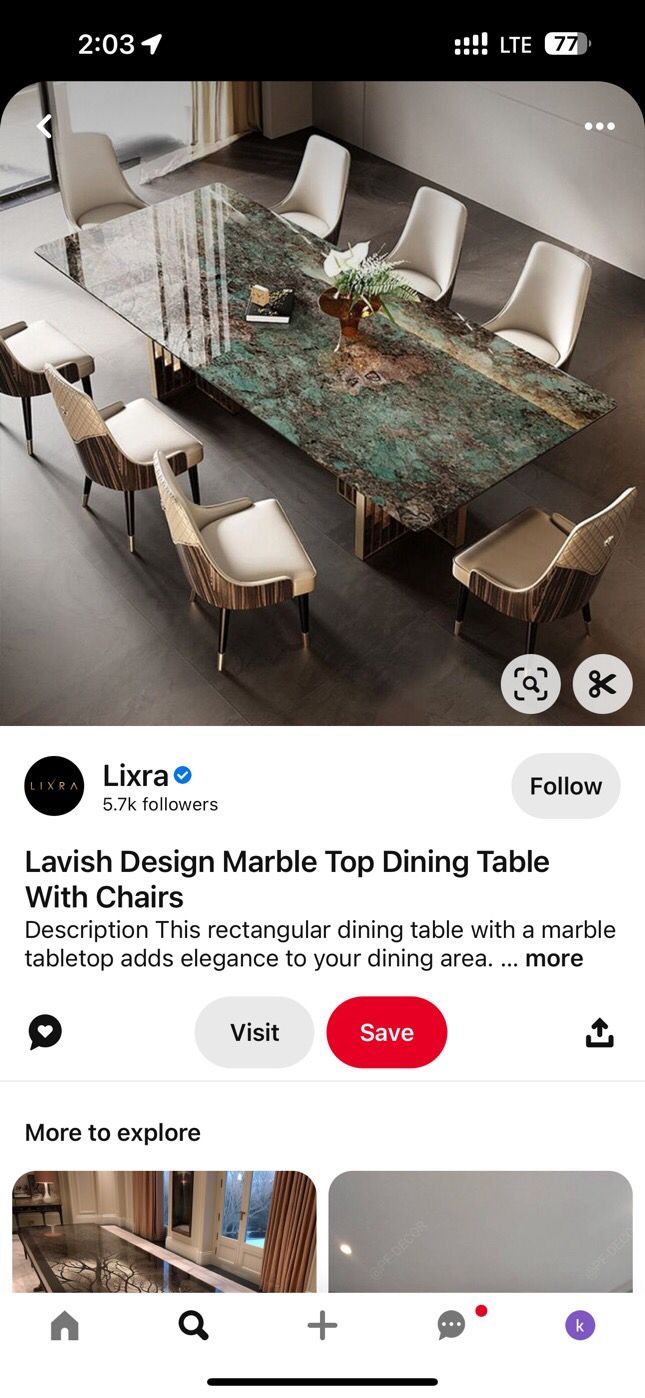This screenshot has width=645, height=1398.
Task: Save this pin
Action: point(386,1032)
